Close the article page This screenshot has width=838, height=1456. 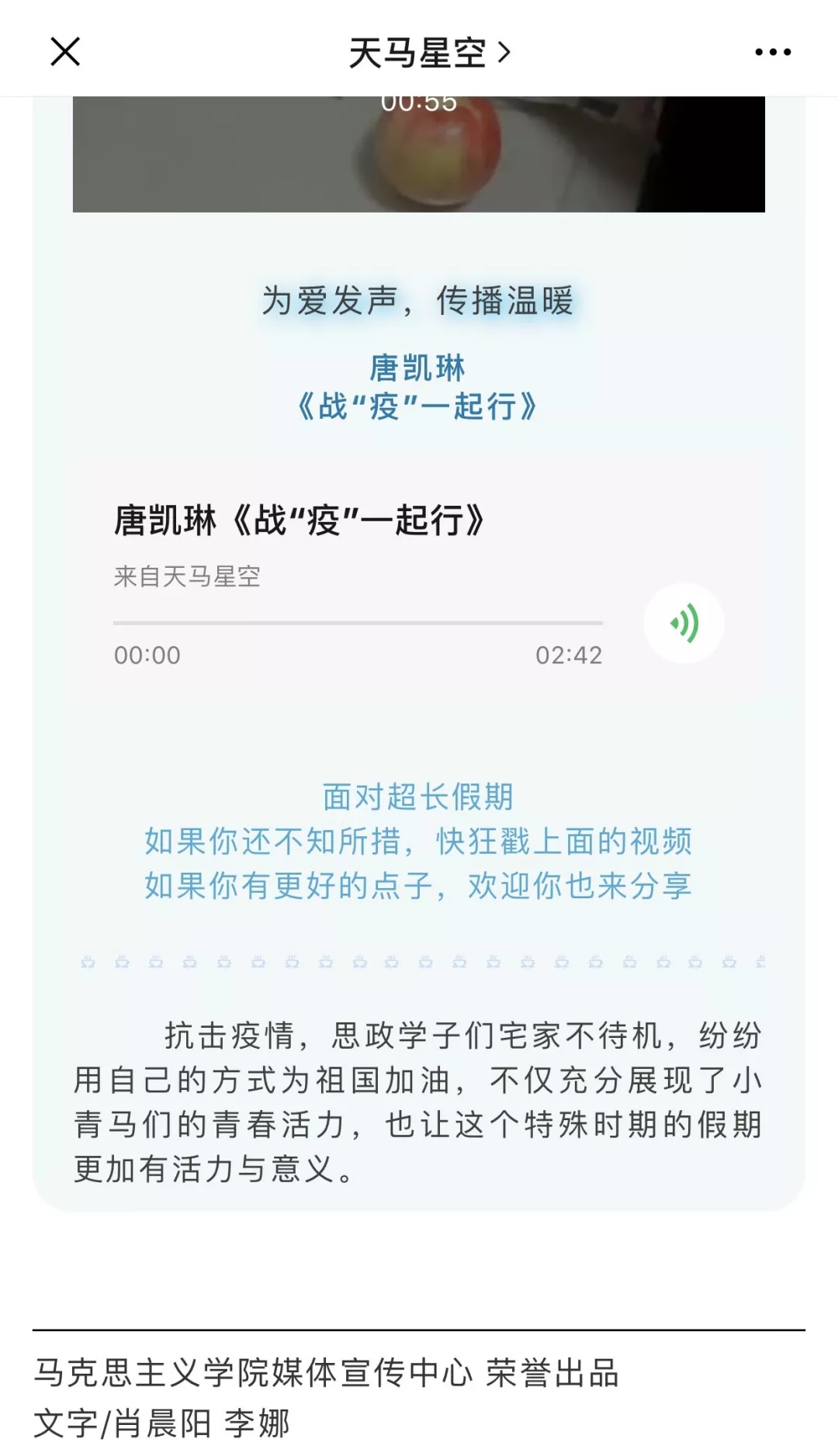[65, 53]
